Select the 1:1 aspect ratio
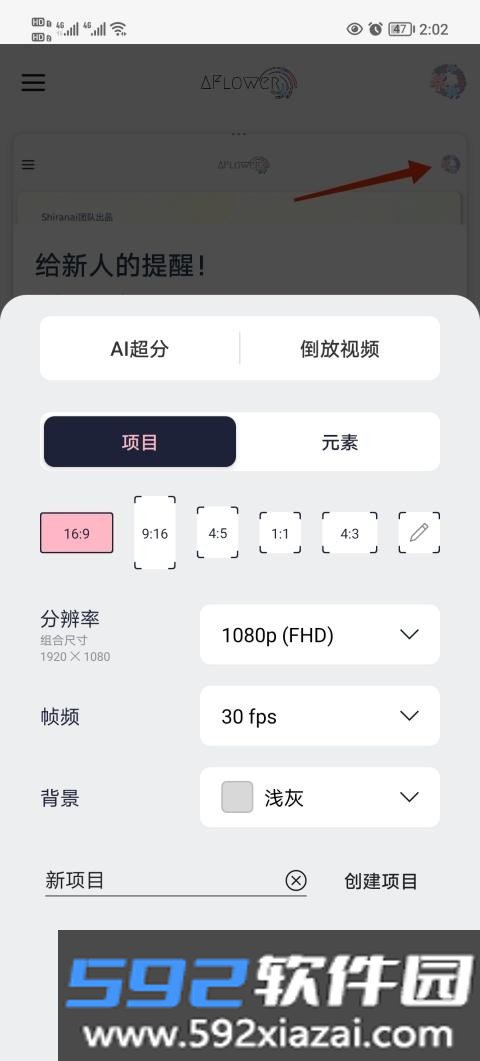The height and width of the screenshot is (1061, 480). tap(280, 533)
